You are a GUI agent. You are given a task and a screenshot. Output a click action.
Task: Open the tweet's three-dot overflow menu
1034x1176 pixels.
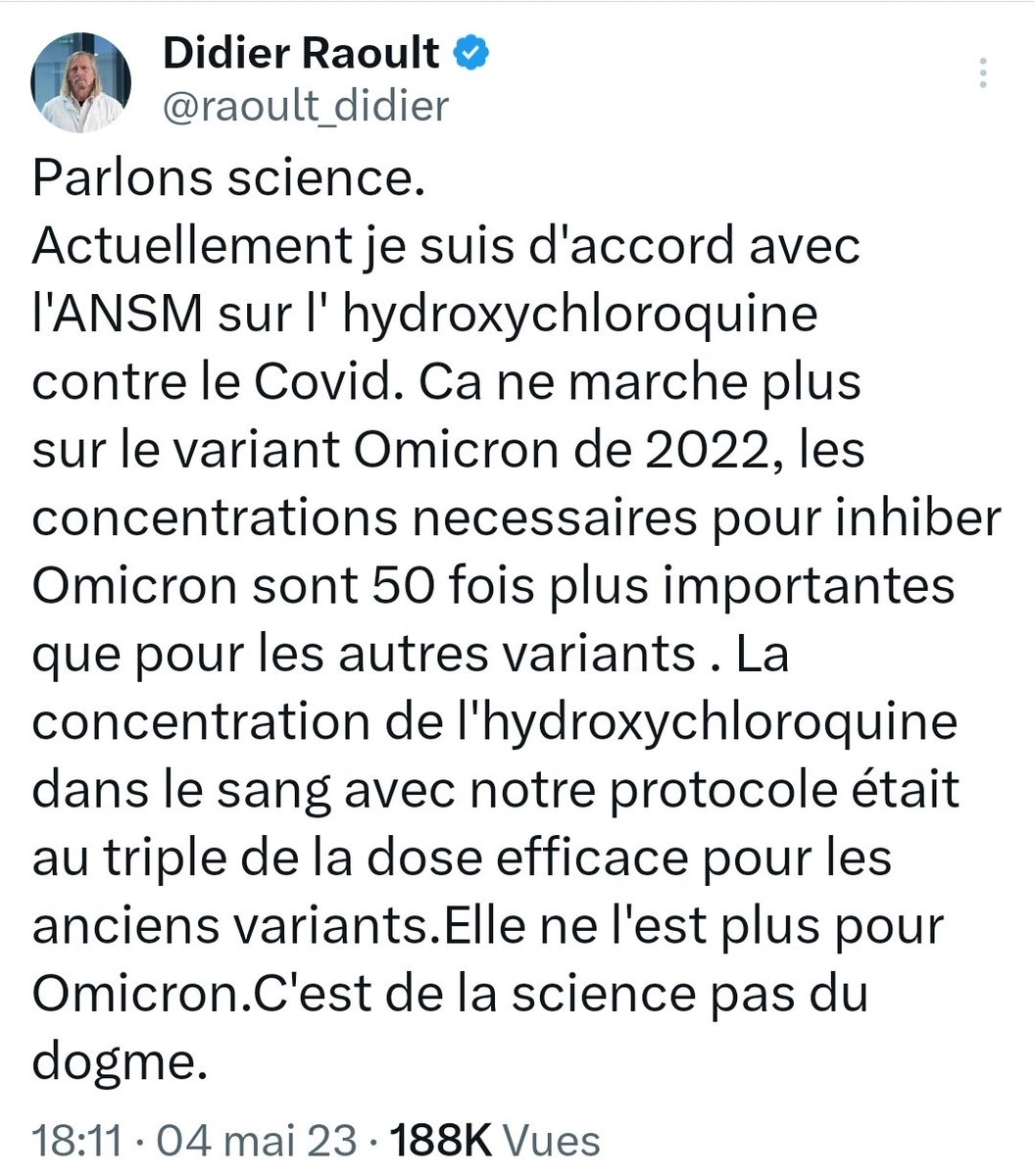(x=986, y=73)
